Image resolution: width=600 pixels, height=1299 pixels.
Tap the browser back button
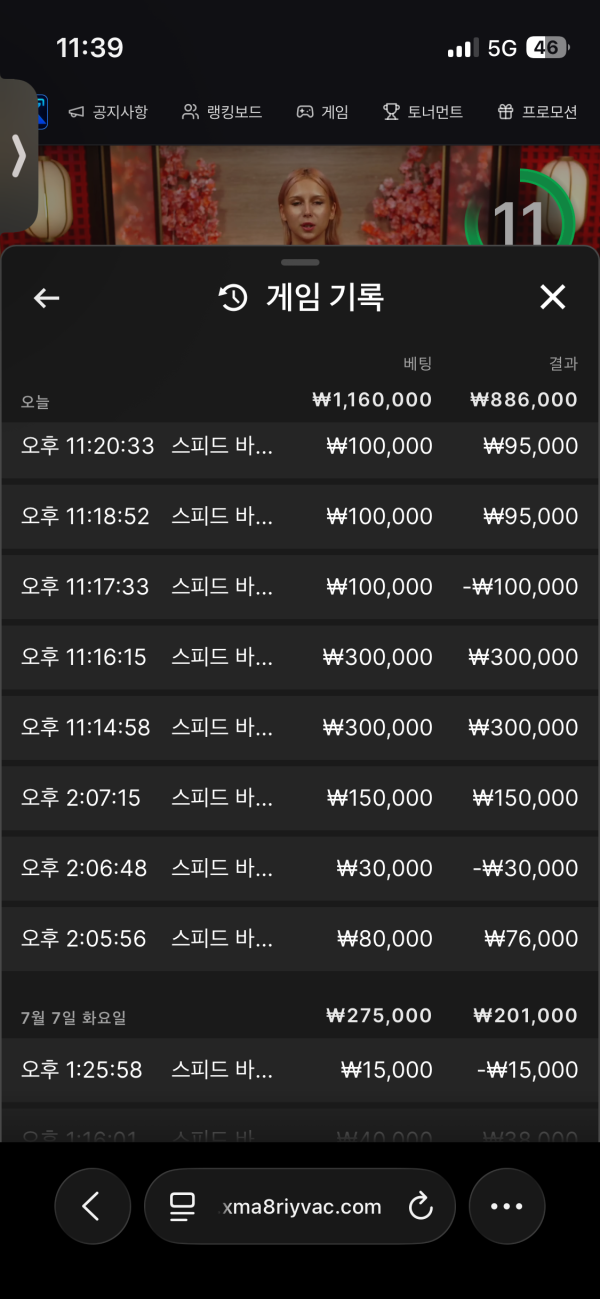coord(92,1207)
